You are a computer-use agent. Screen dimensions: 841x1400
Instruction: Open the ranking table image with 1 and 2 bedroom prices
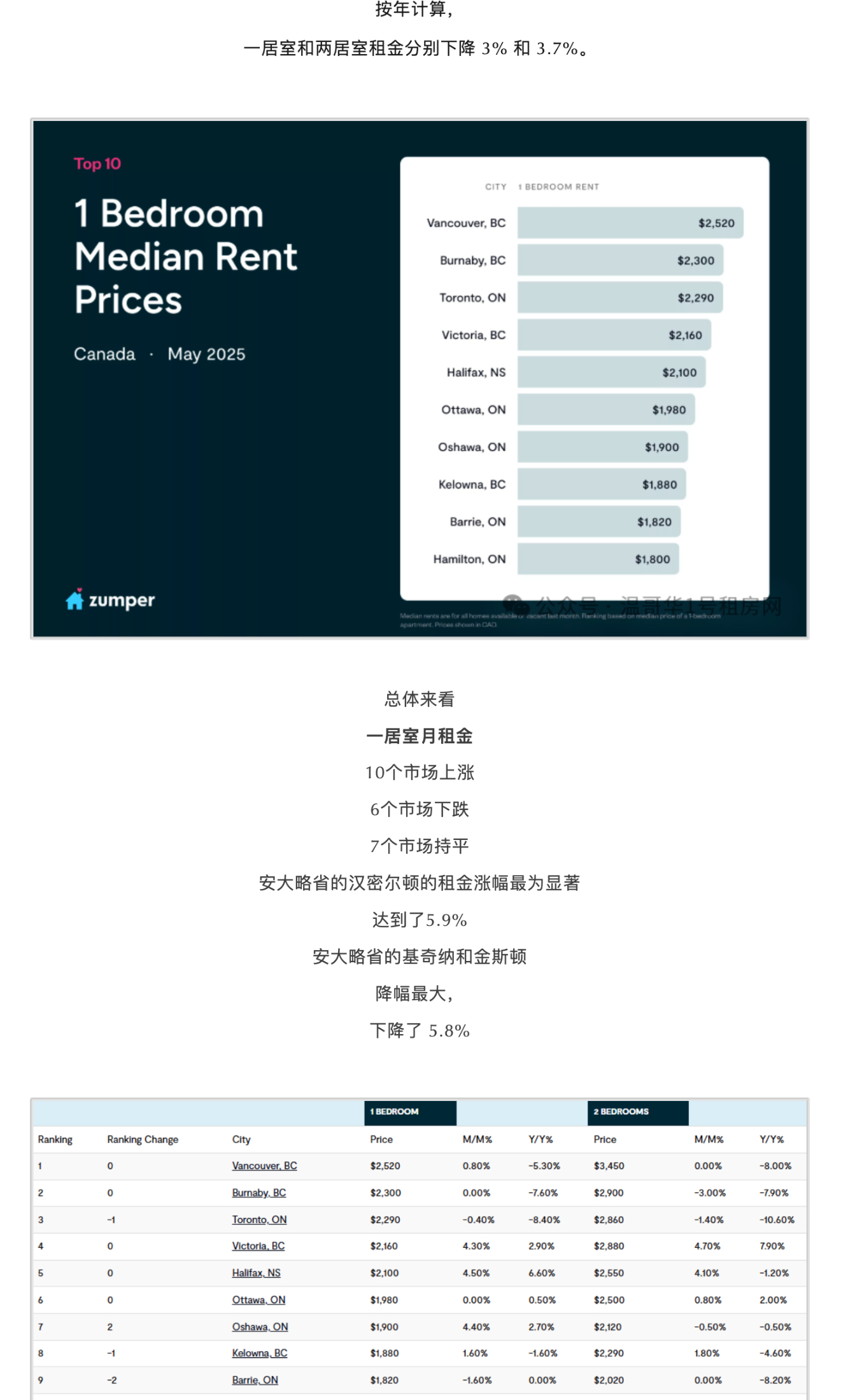click(x=420, y=1249)
